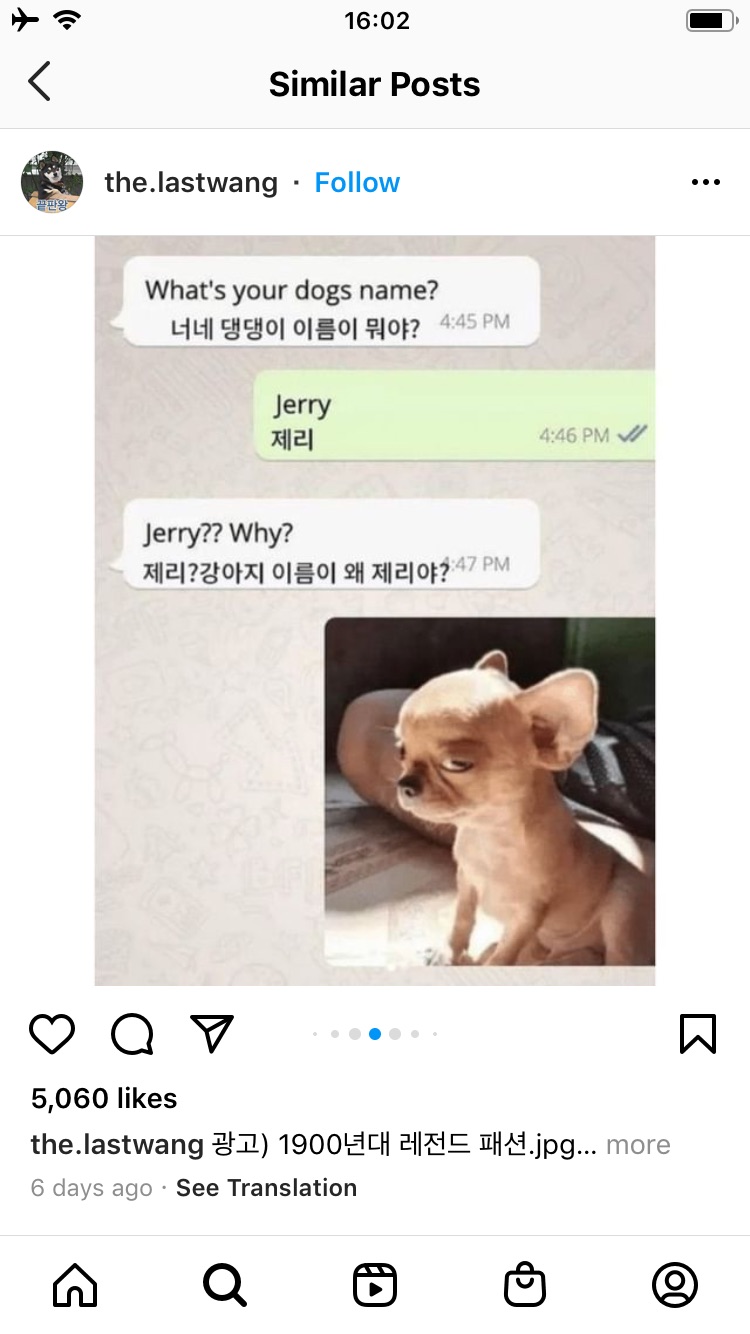Image resolution: width=750 pixels, height=1334 pixels.
Task: Open the.lastwang username in post header
Action: (191, 183)
